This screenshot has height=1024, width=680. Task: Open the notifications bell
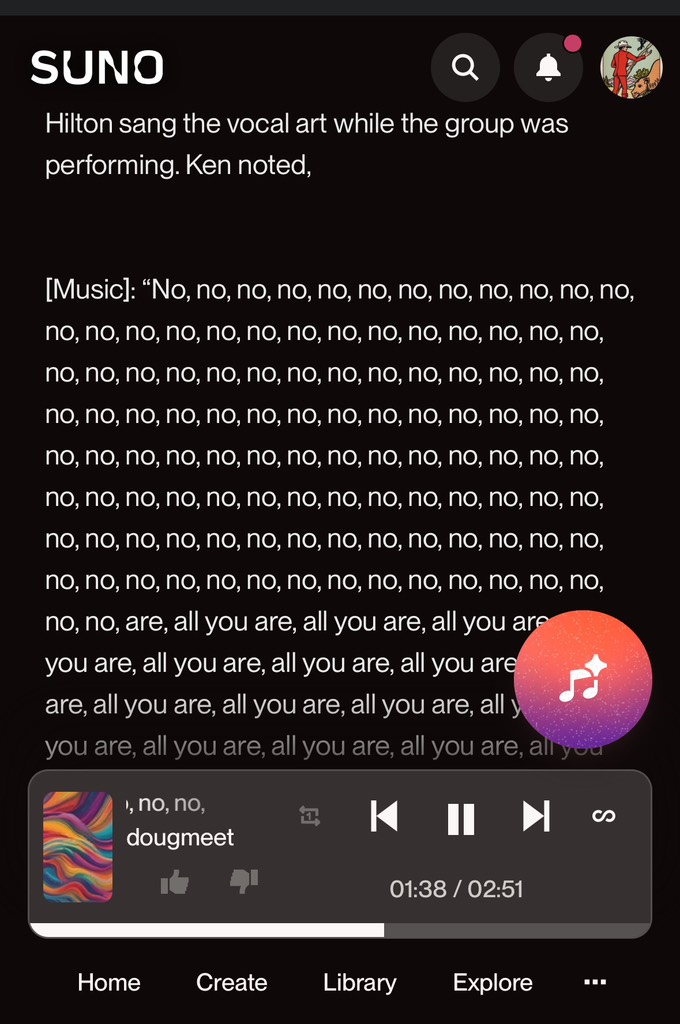[548, 67]
